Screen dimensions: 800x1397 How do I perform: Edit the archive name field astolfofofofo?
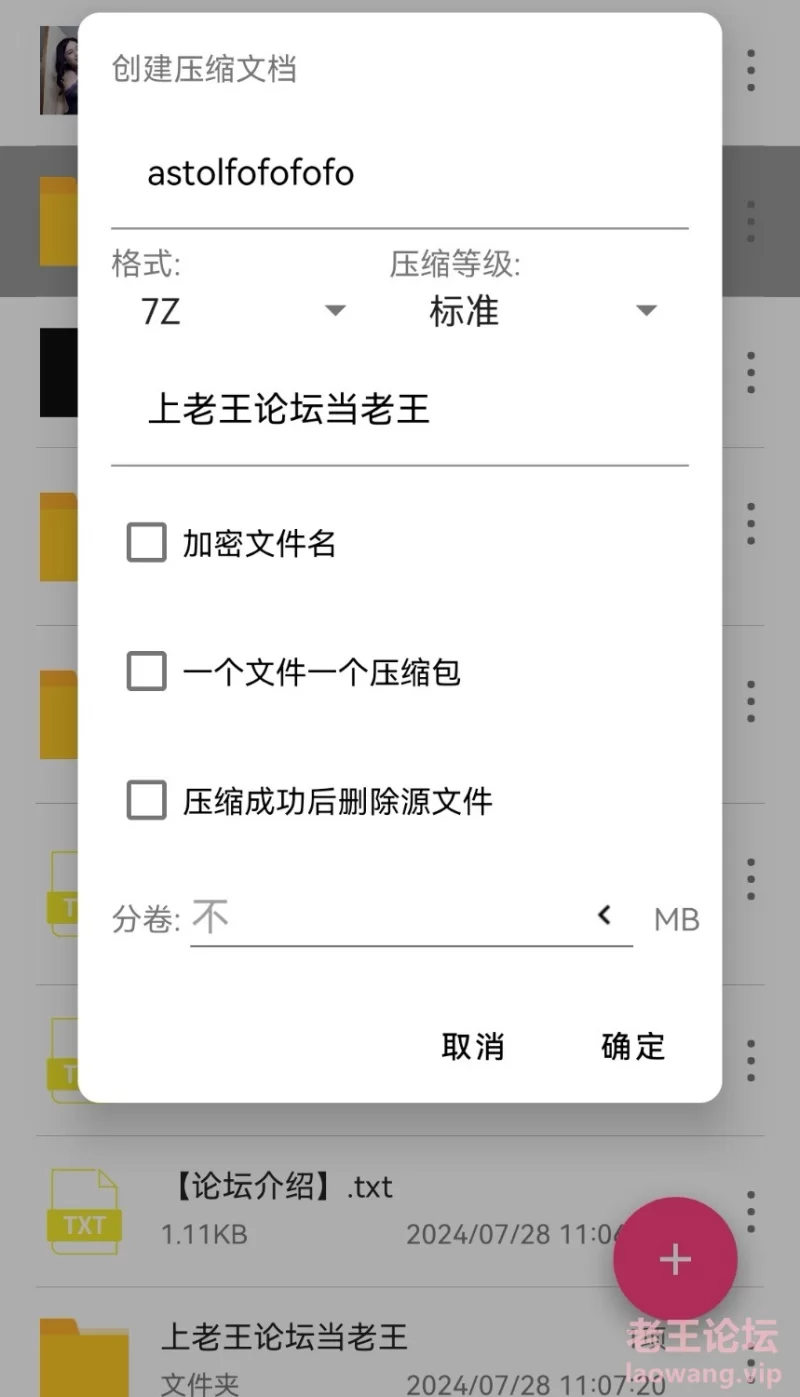pos(399,174)
